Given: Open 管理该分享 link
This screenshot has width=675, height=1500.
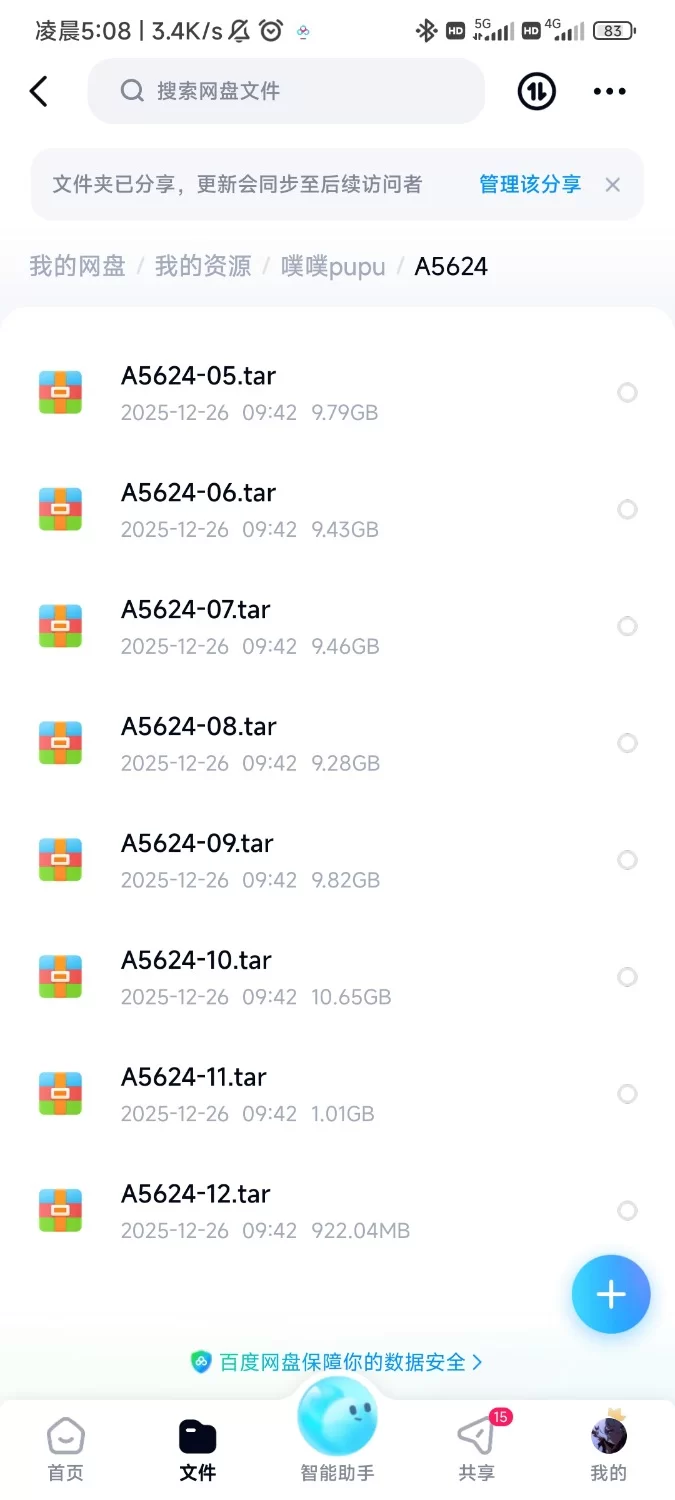Looking at the screenshot, I should (530, 184).
